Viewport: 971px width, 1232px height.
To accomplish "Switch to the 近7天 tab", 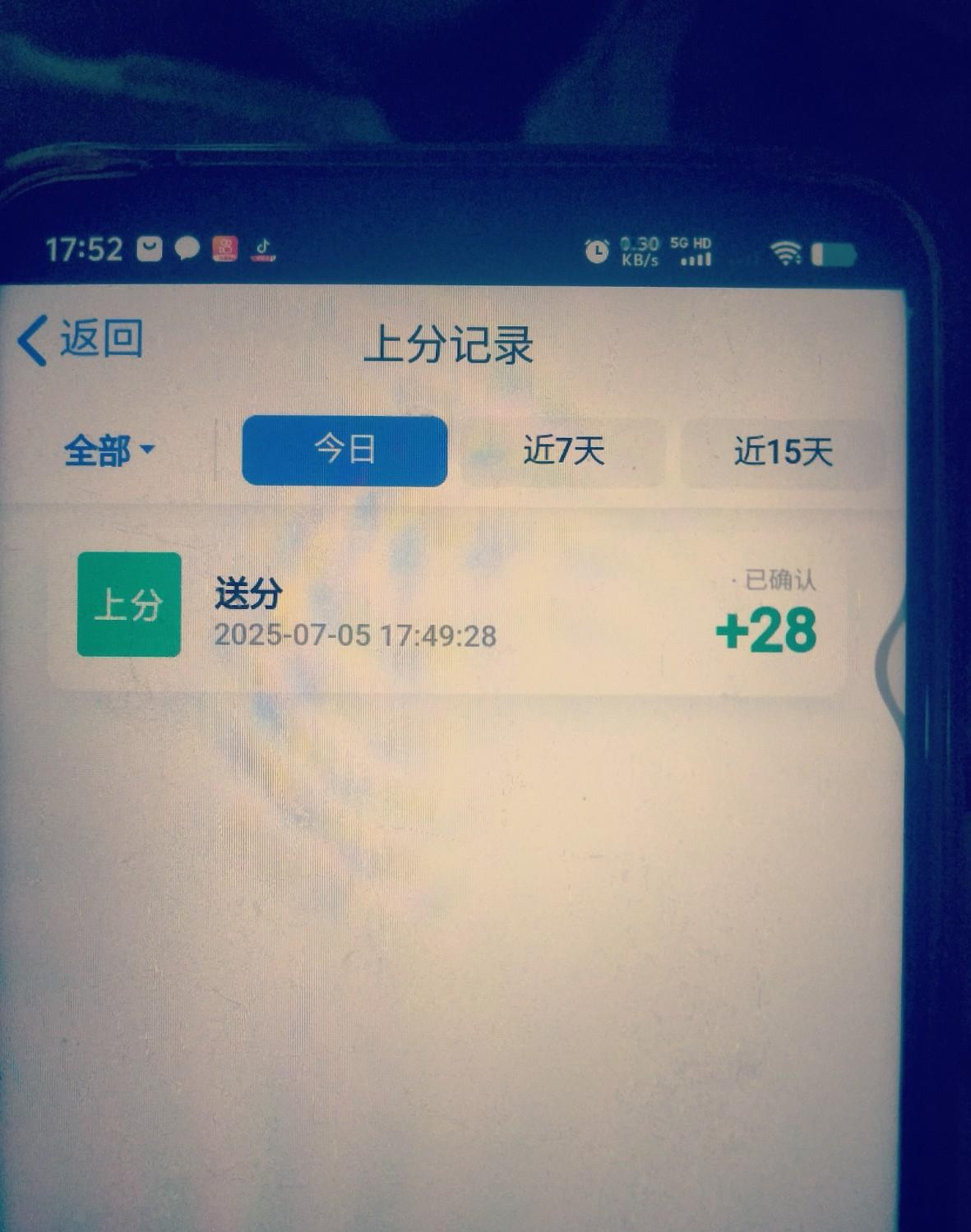I will point(563,451).
